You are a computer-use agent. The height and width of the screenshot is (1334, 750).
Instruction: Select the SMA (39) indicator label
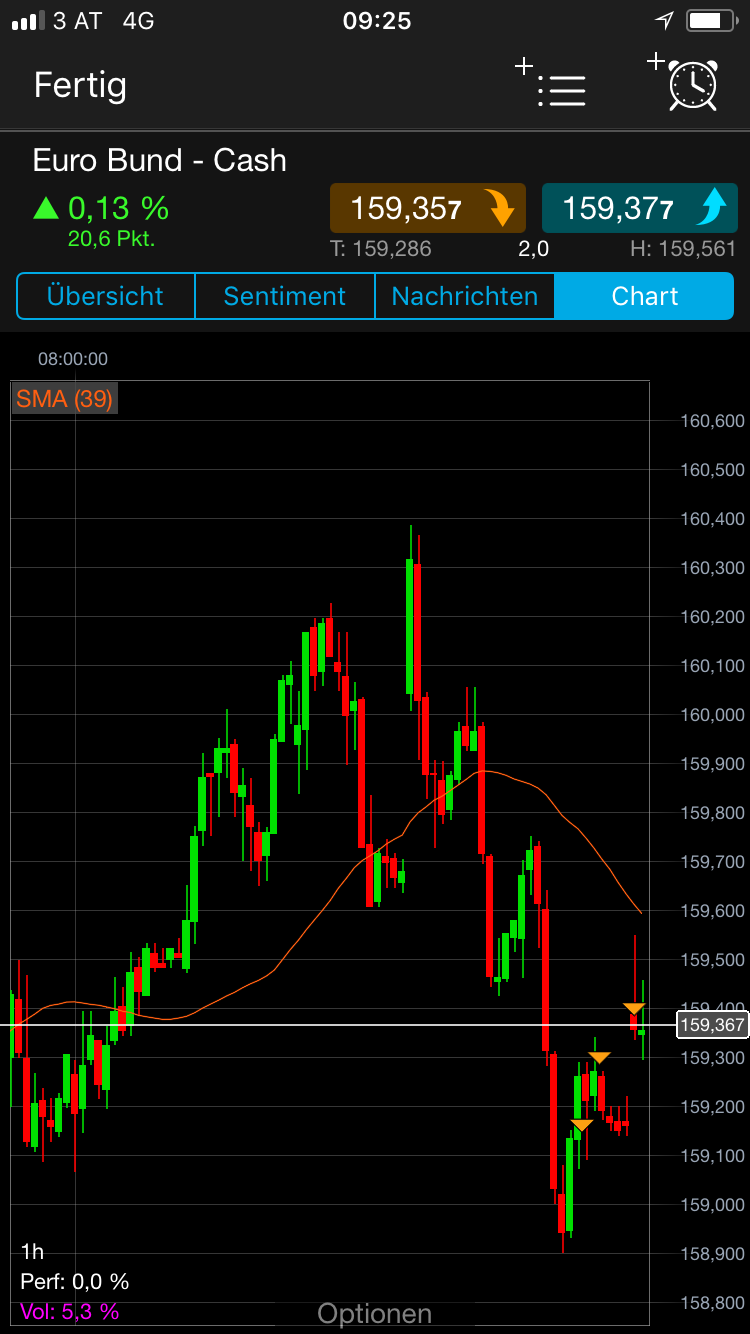pos(63,398)
